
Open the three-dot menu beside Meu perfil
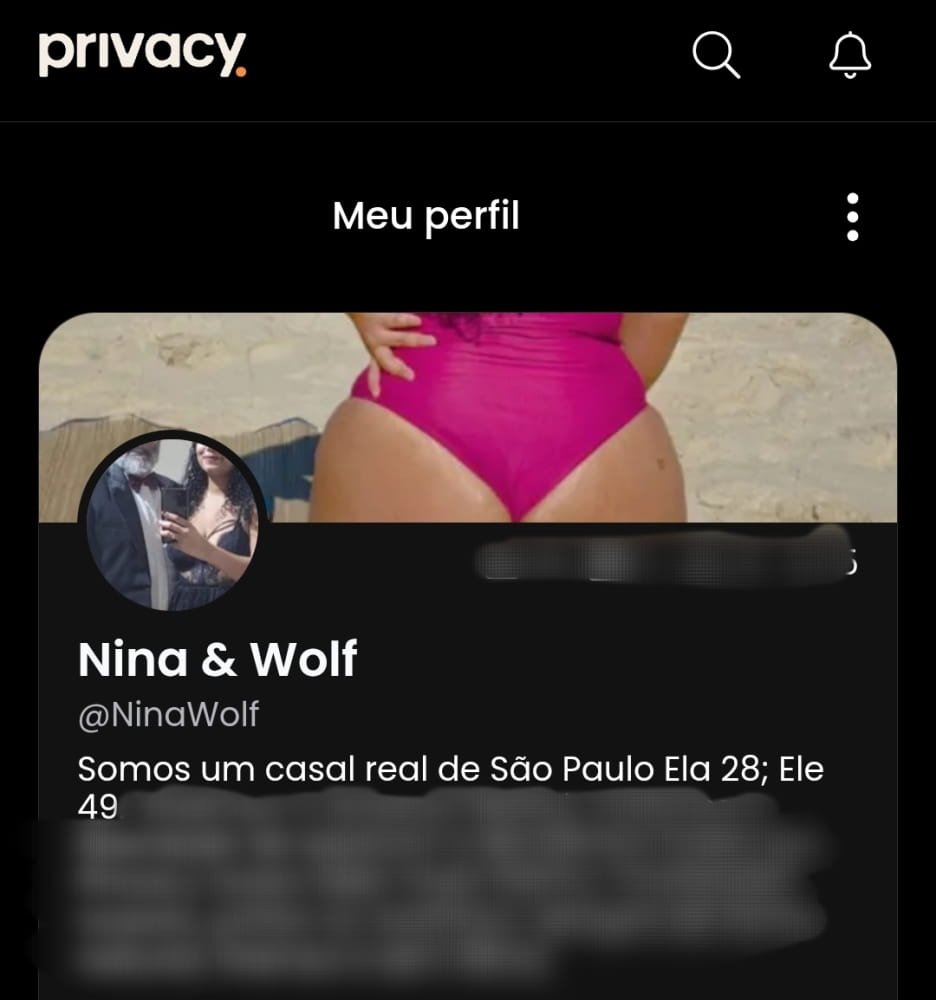(x=852, y=217)
